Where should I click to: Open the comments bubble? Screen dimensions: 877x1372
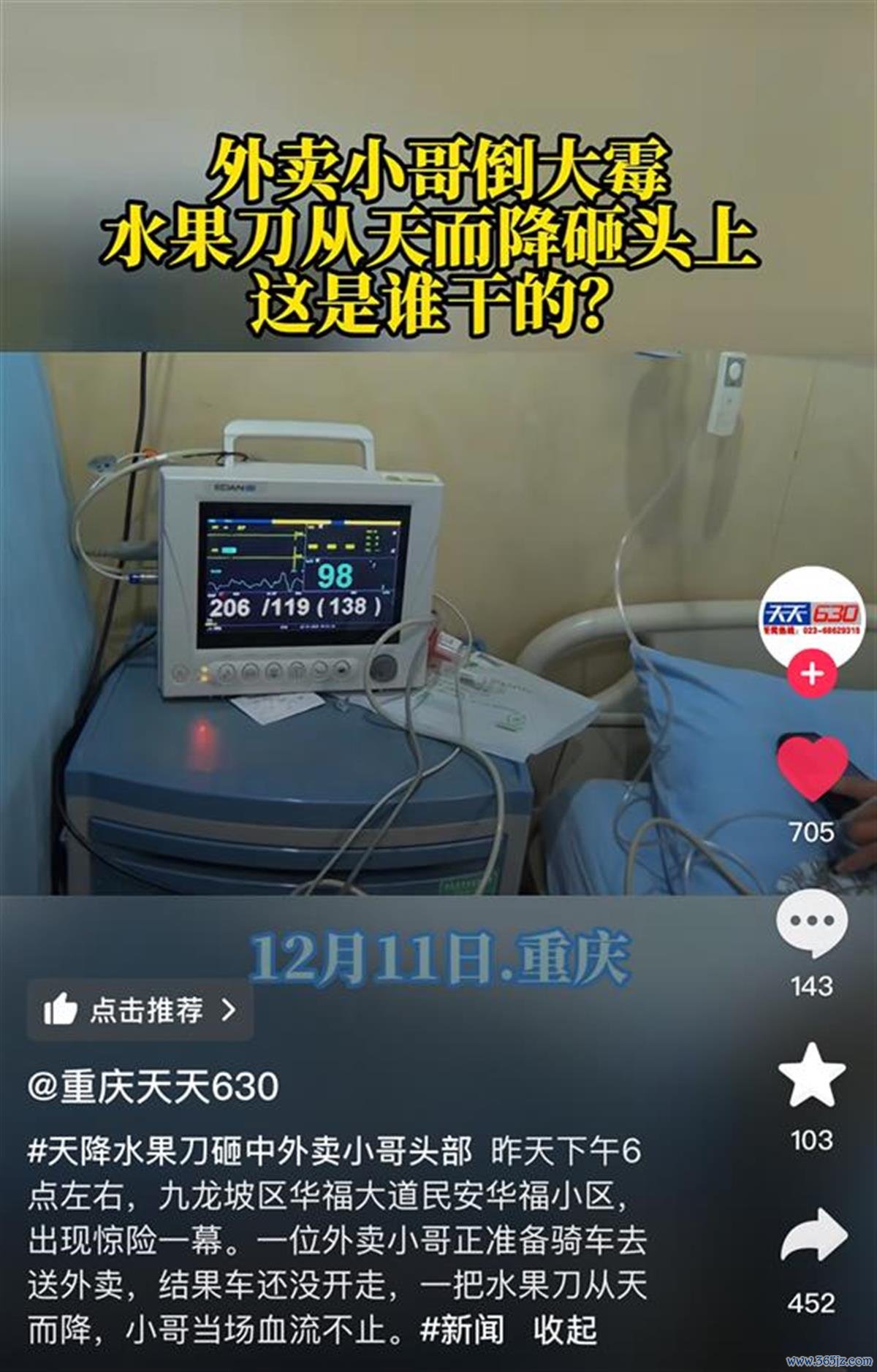coord(811,923)
